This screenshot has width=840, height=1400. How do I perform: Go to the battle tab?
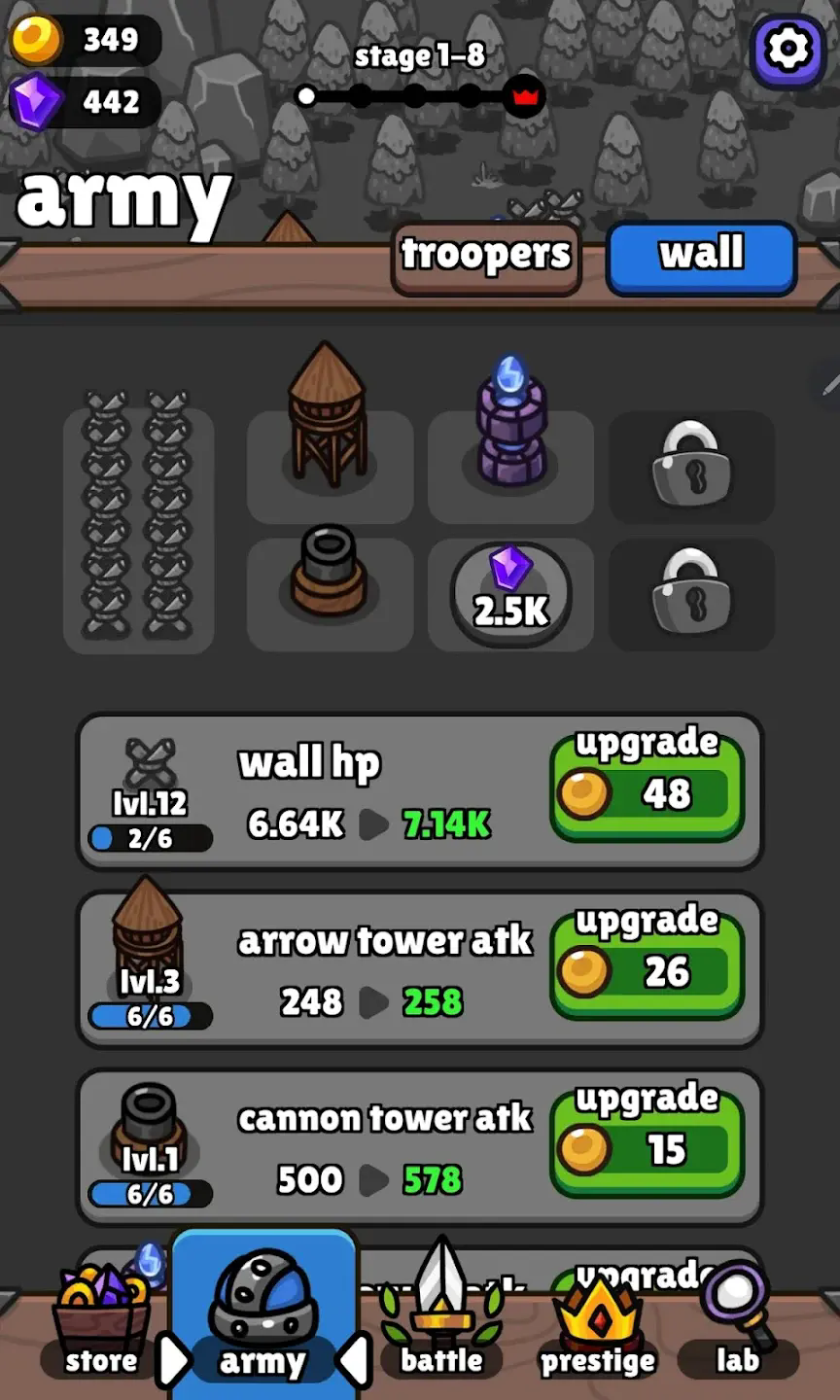[442, 1332]
